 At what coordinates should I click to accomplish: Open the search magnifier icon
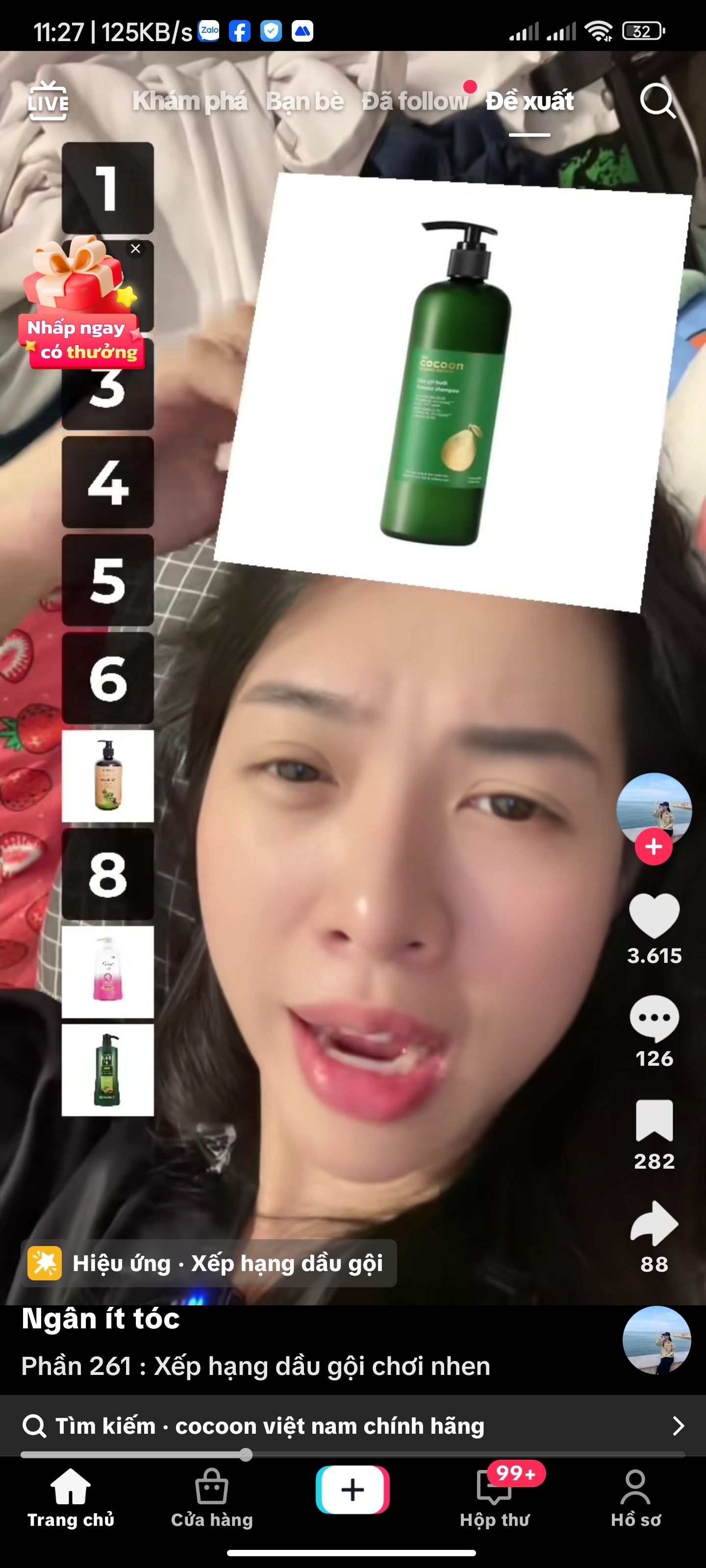point(657,101)
